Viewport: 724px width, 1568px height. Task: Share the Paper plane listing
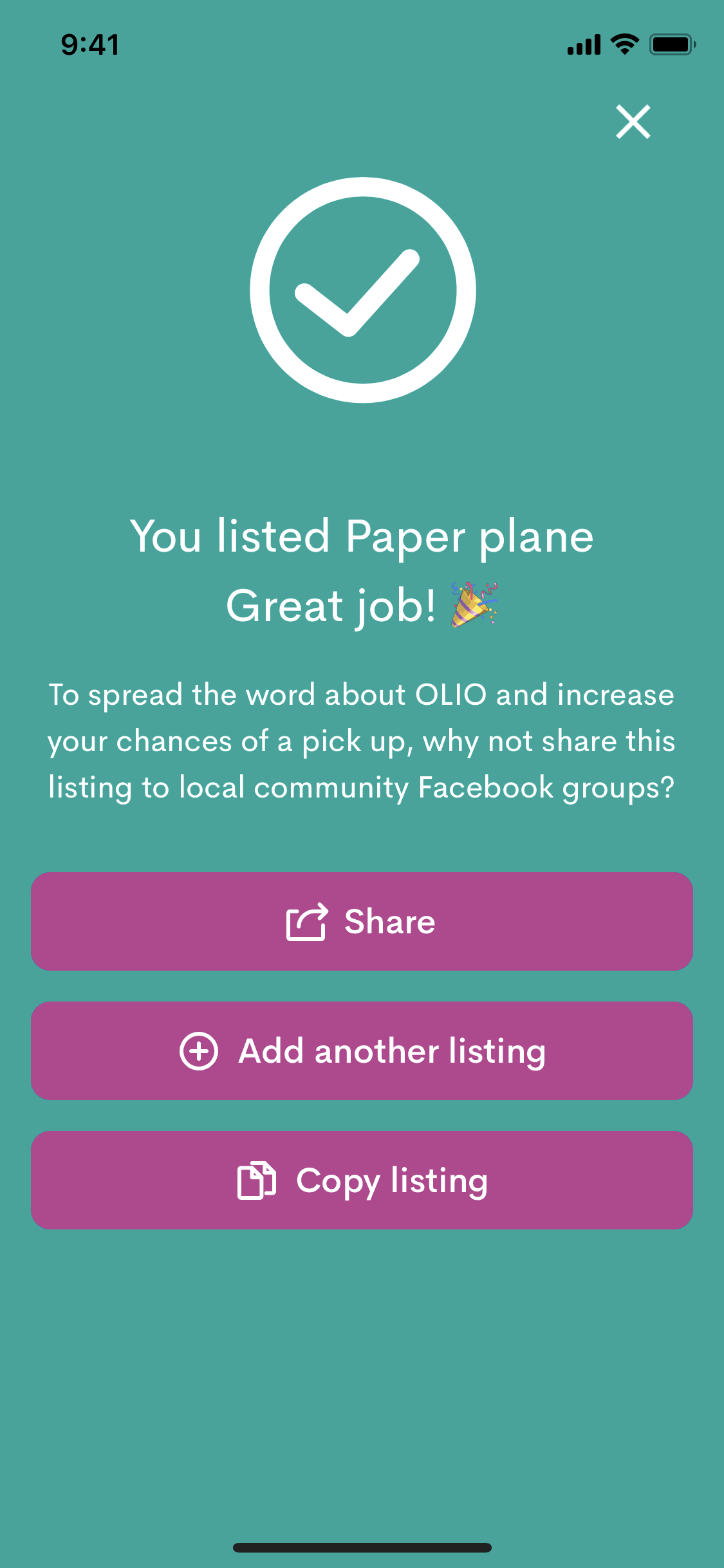pyautogui.click(x=362, y=921)
